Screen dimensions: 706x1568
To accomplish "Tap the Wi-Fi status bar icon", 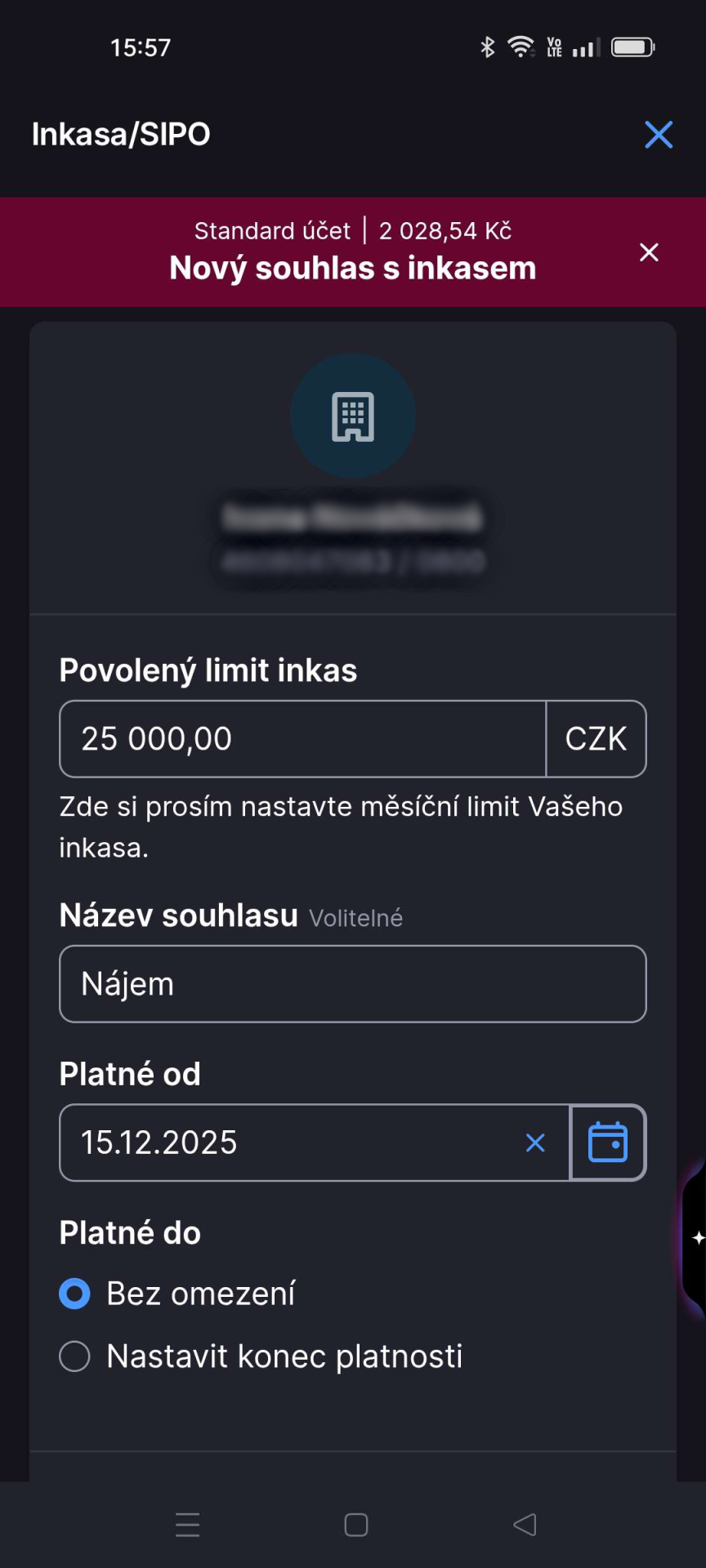I will pos(521,47).
